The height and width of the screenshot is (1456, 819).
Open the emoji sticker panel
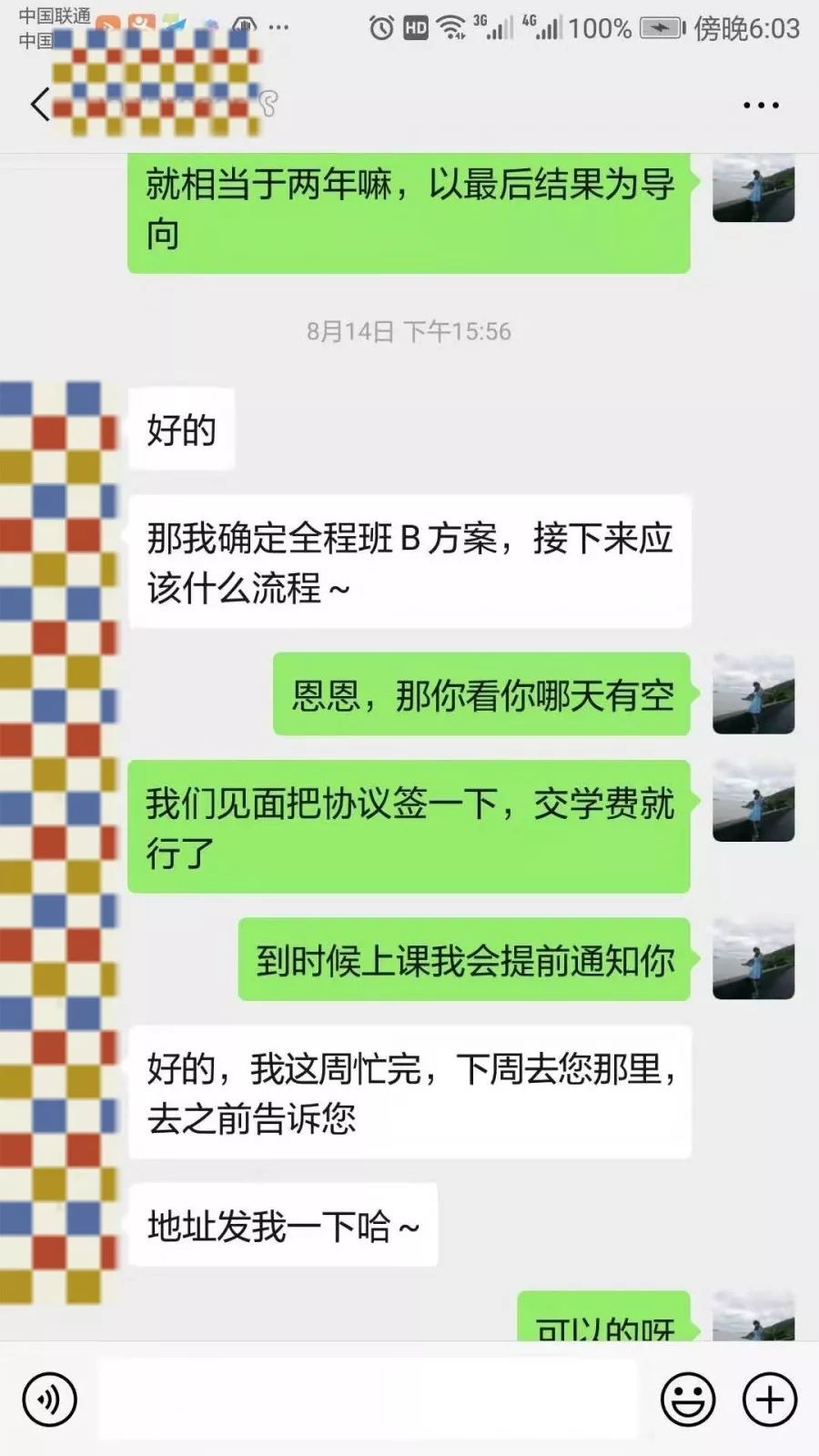(687, 1400)
